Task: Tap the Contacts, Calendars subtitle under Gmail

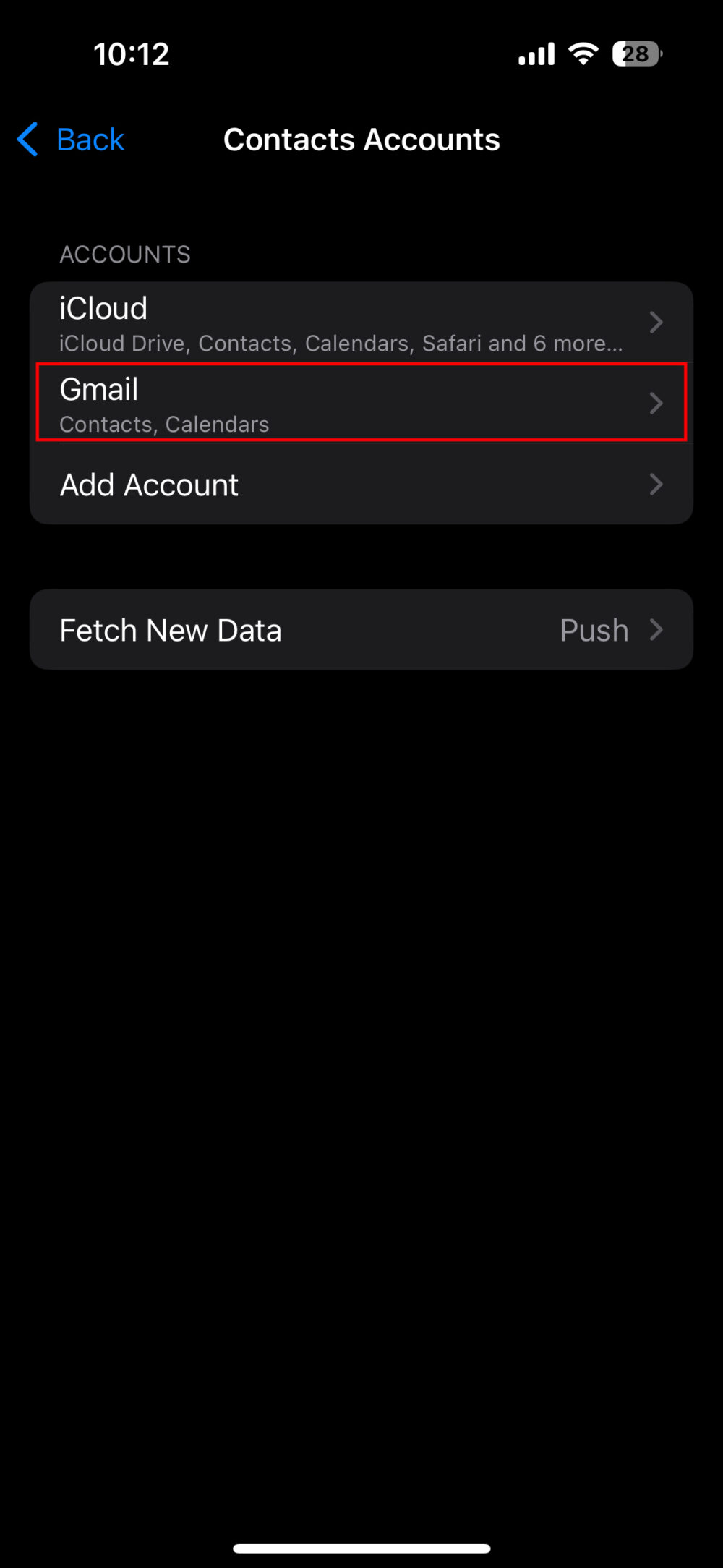Action: click(x=164, y=425)
